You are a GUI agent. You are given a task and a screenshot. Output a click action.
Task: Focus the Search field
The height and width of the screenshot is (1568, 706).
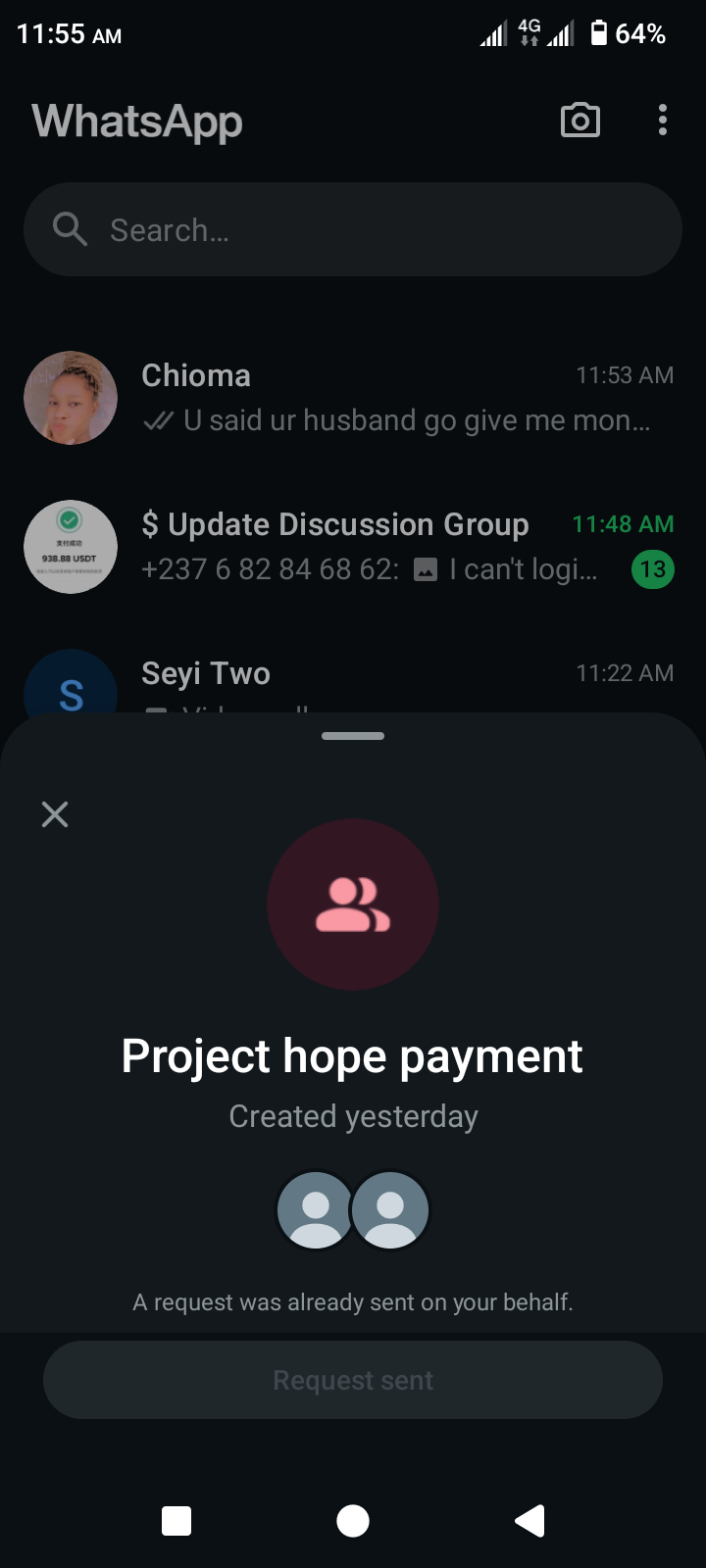pos(353,230)
